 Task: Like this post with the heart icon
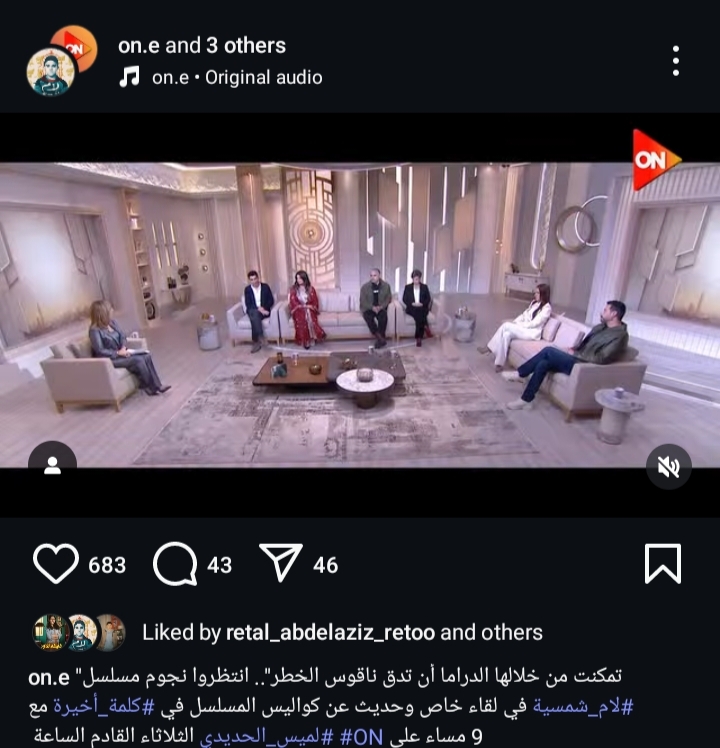(x=55, y=564)
